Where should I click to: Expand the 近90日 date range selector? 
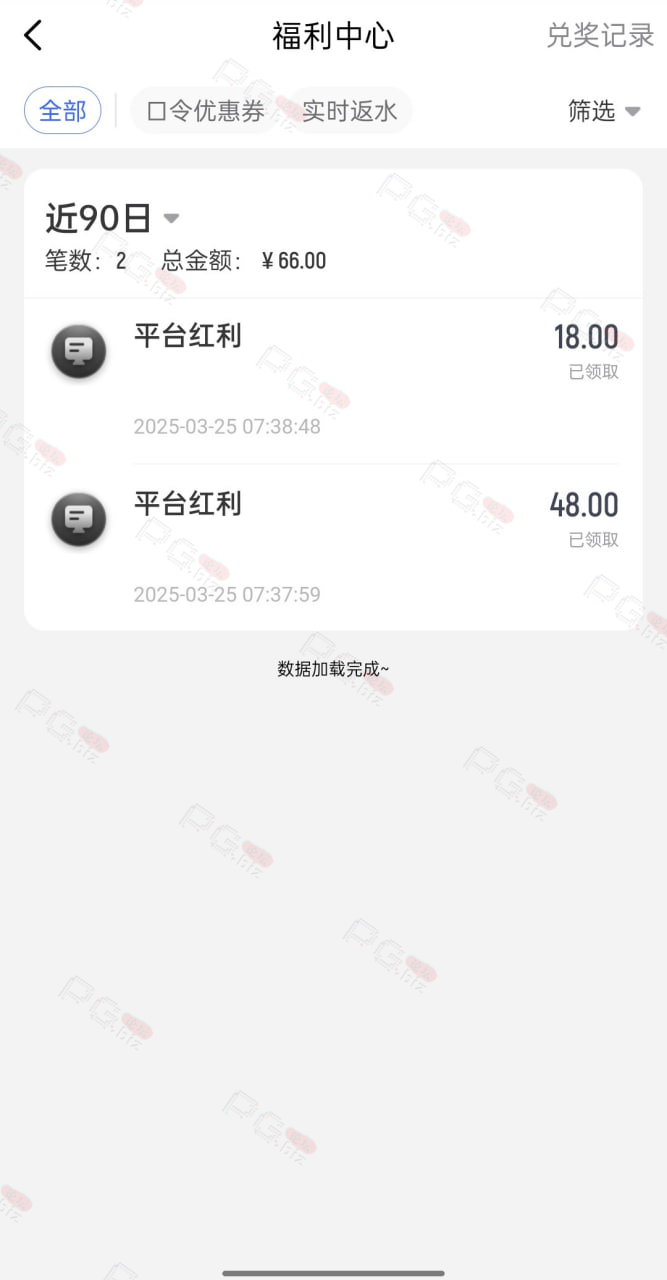click(x=112, y=217)
